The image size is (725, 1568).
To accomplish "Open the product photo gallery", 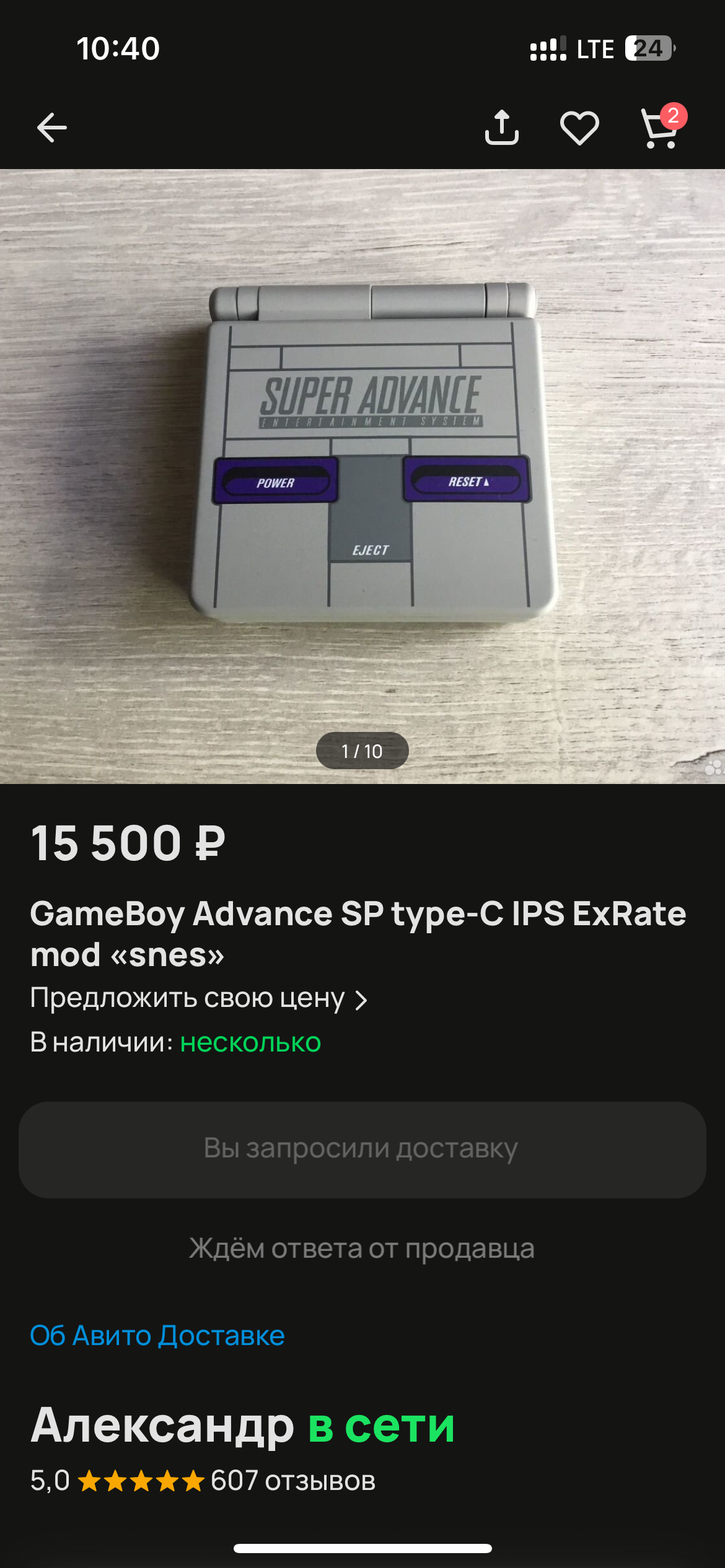I will 362,477.
